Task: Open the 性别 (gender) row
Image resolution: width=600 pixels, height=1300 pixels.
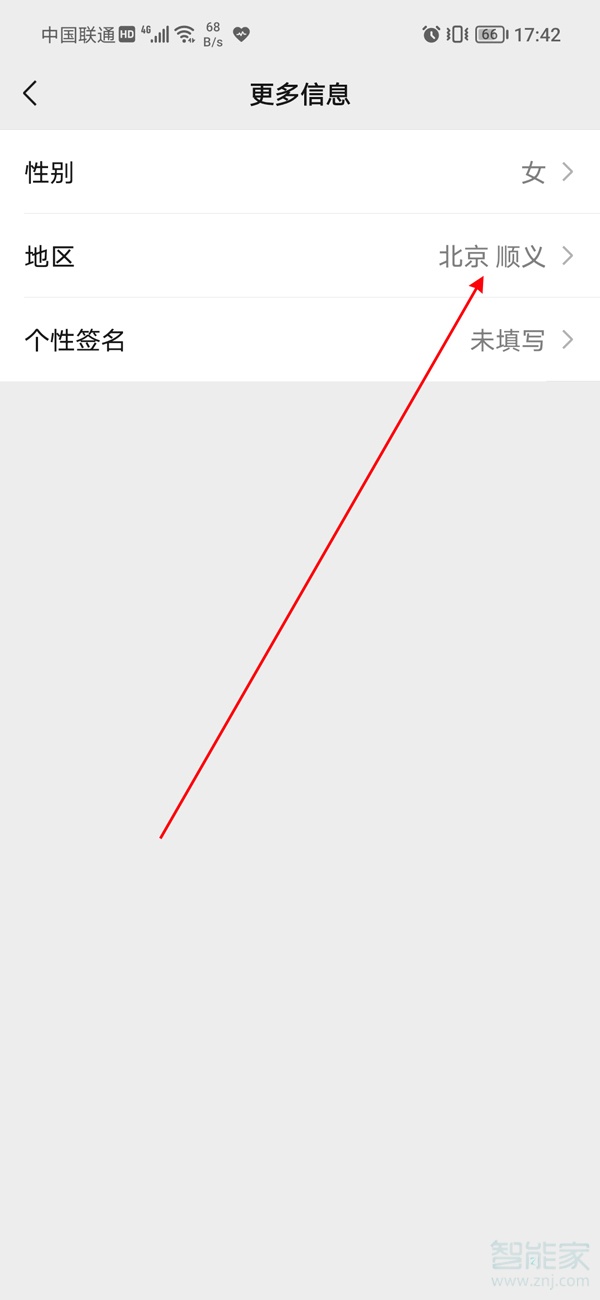Action: pos(300,172)
